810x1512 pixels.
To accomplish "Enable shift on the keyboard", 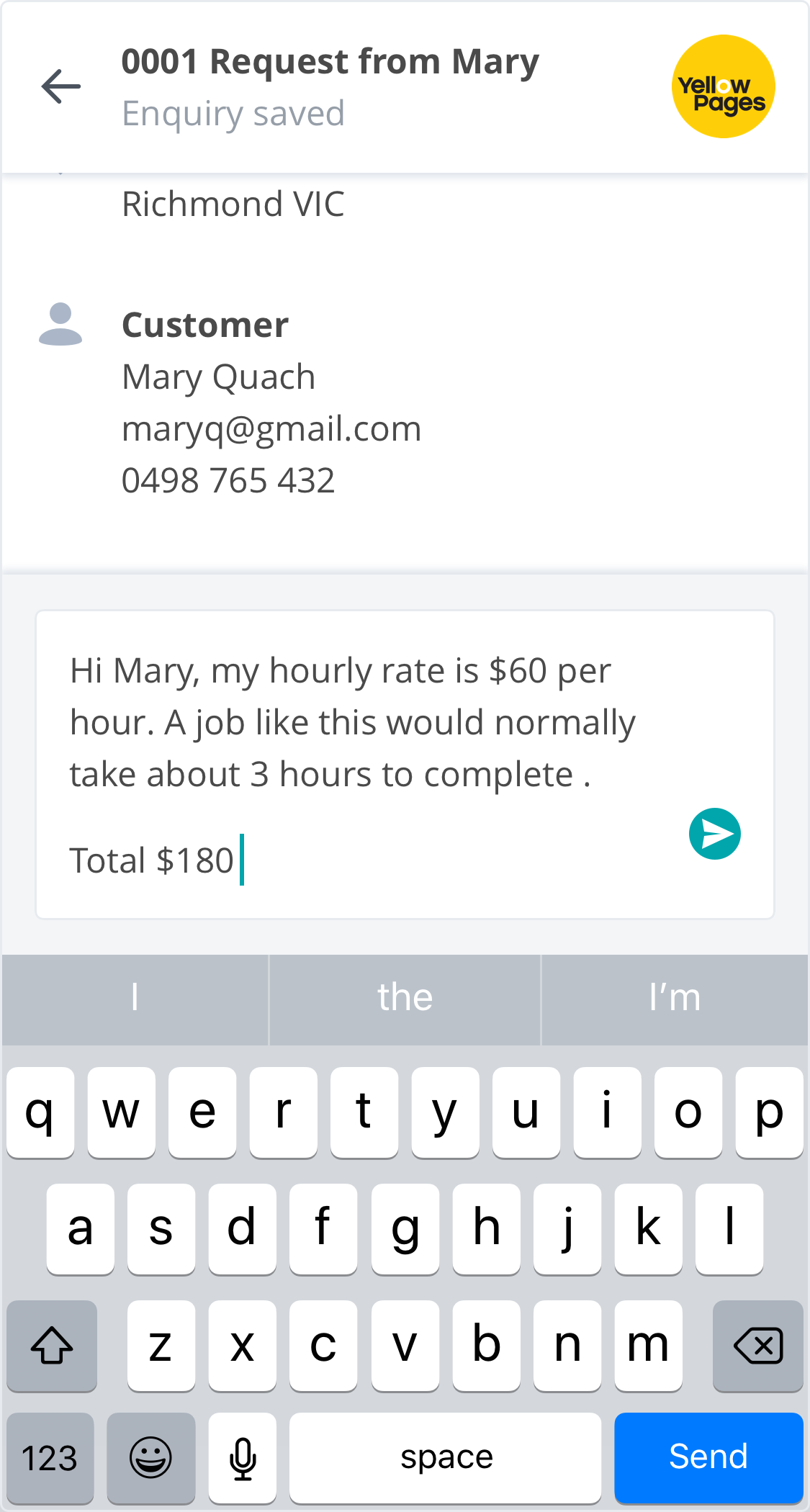I will tap(52, 1345).
